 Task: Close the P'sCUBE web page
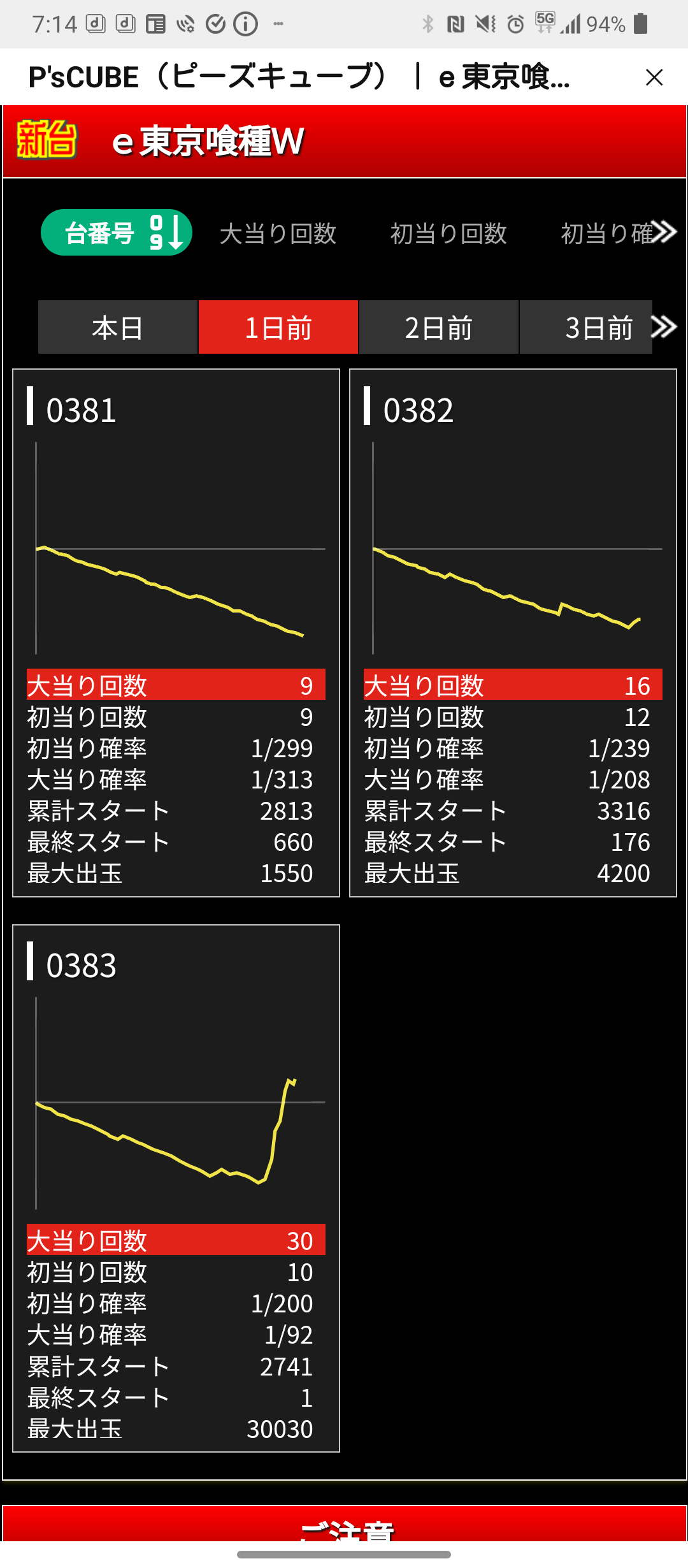click(x=654, y=77)
